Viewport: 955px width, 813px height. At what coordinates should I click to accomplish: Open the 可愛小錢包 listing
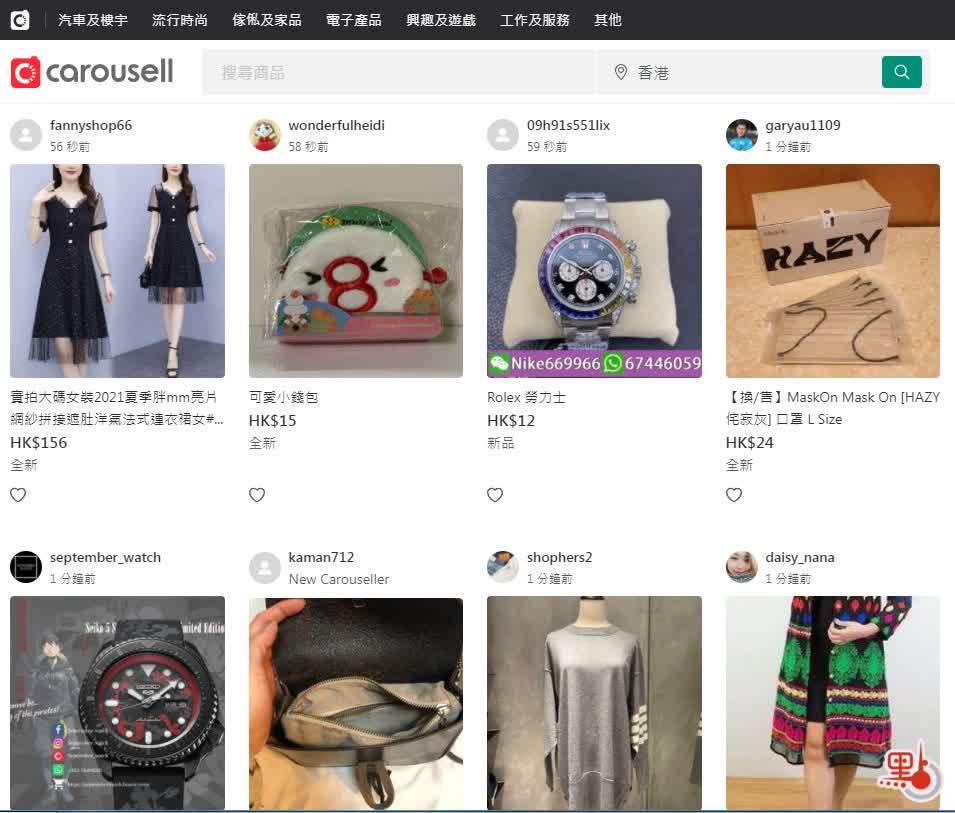(356, 270)
